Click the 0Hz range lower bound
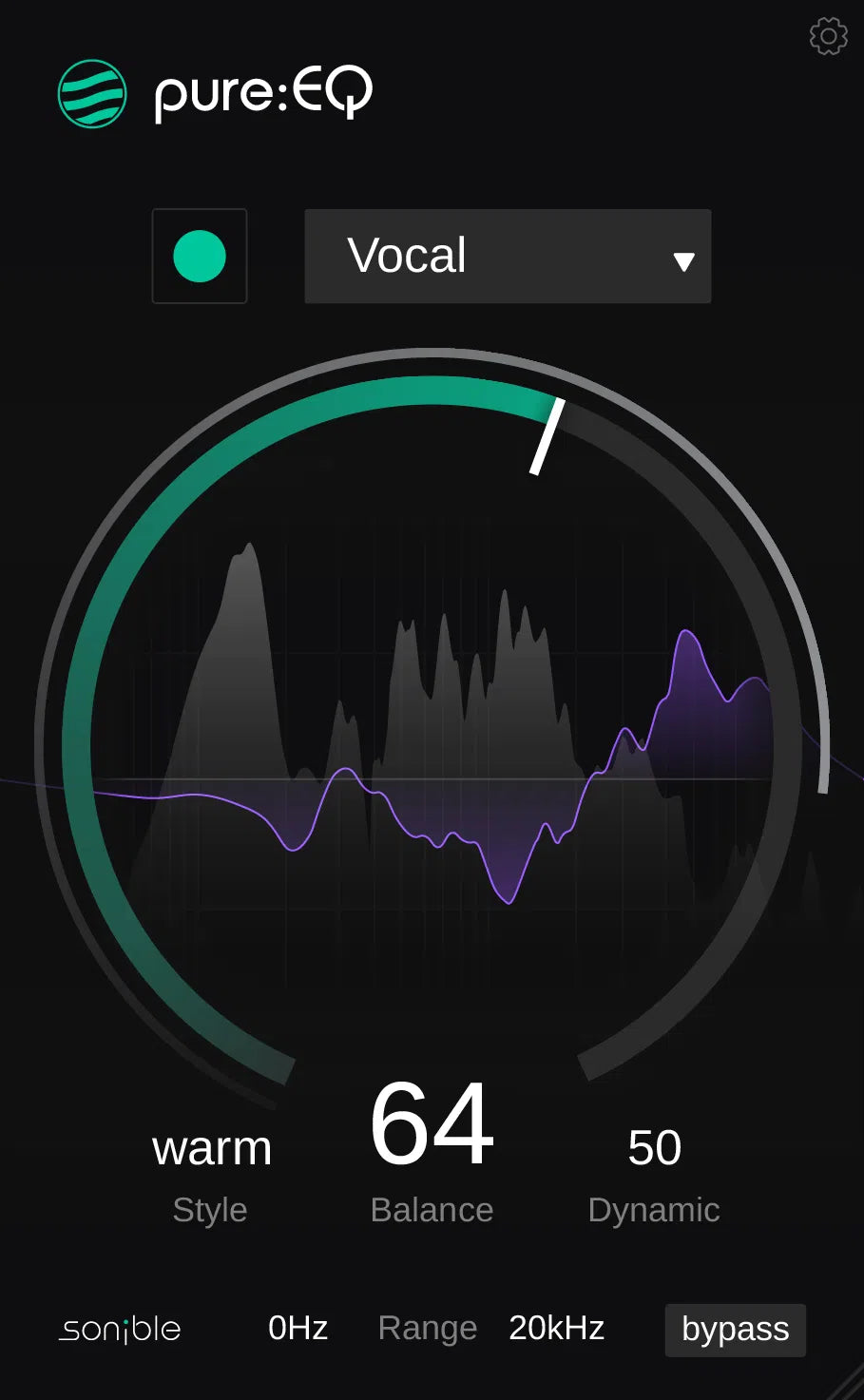 [x=298, y=1327]
